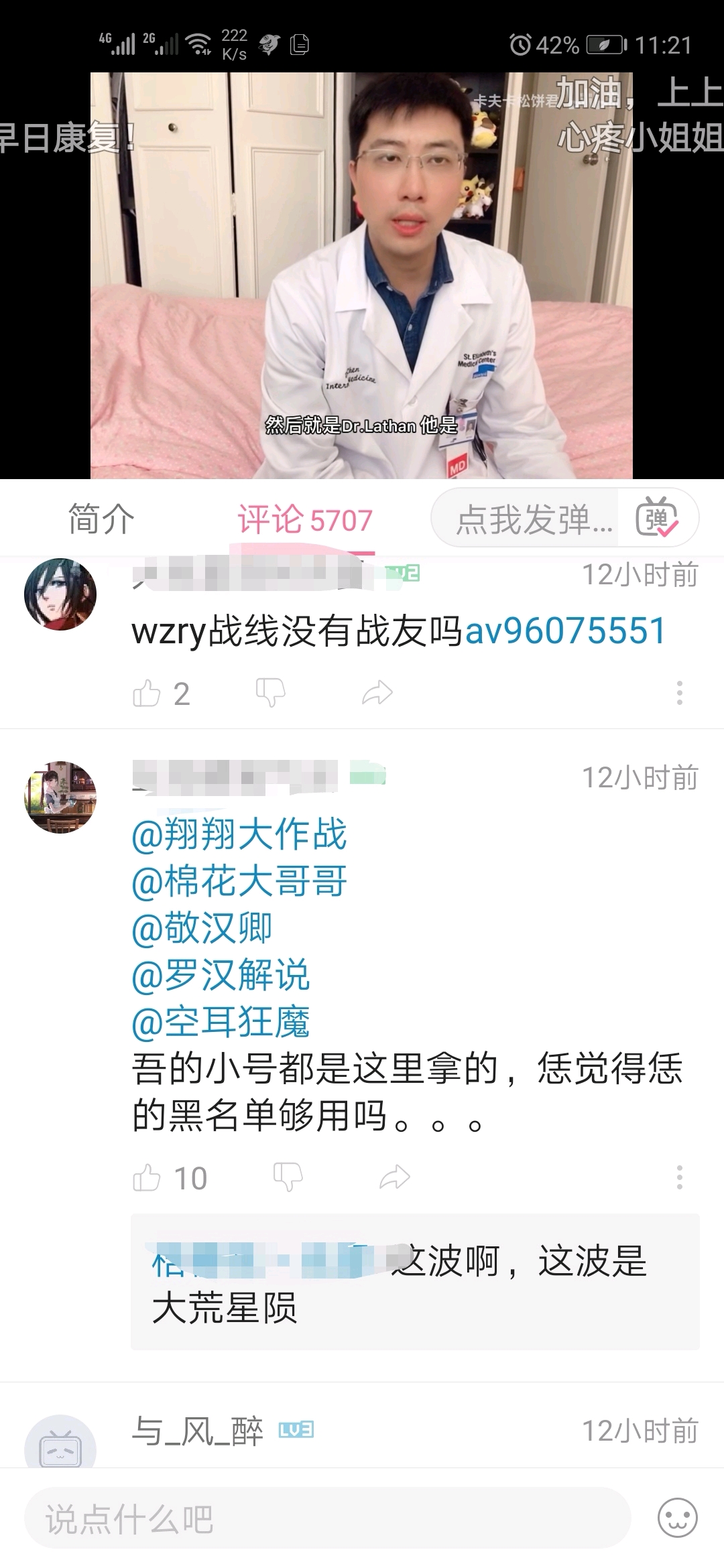Open mention @罗汉解说
The width and height of the screenshot is (724, 1568).
coord(221,975)
